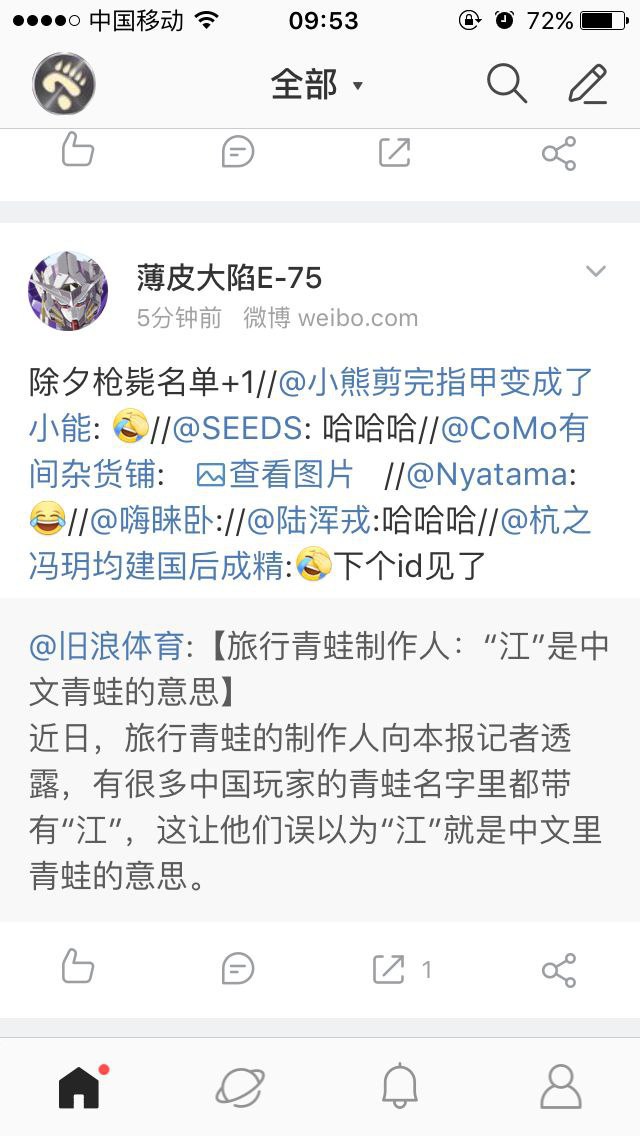Open the @旧浪体育 mention link

106,647
